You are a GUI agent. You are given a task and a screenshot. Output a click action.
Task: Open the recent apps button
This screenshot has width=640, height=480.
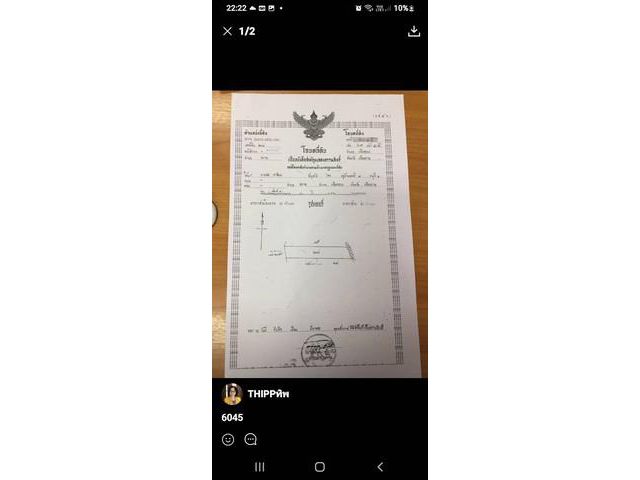(x=259, y=467)
